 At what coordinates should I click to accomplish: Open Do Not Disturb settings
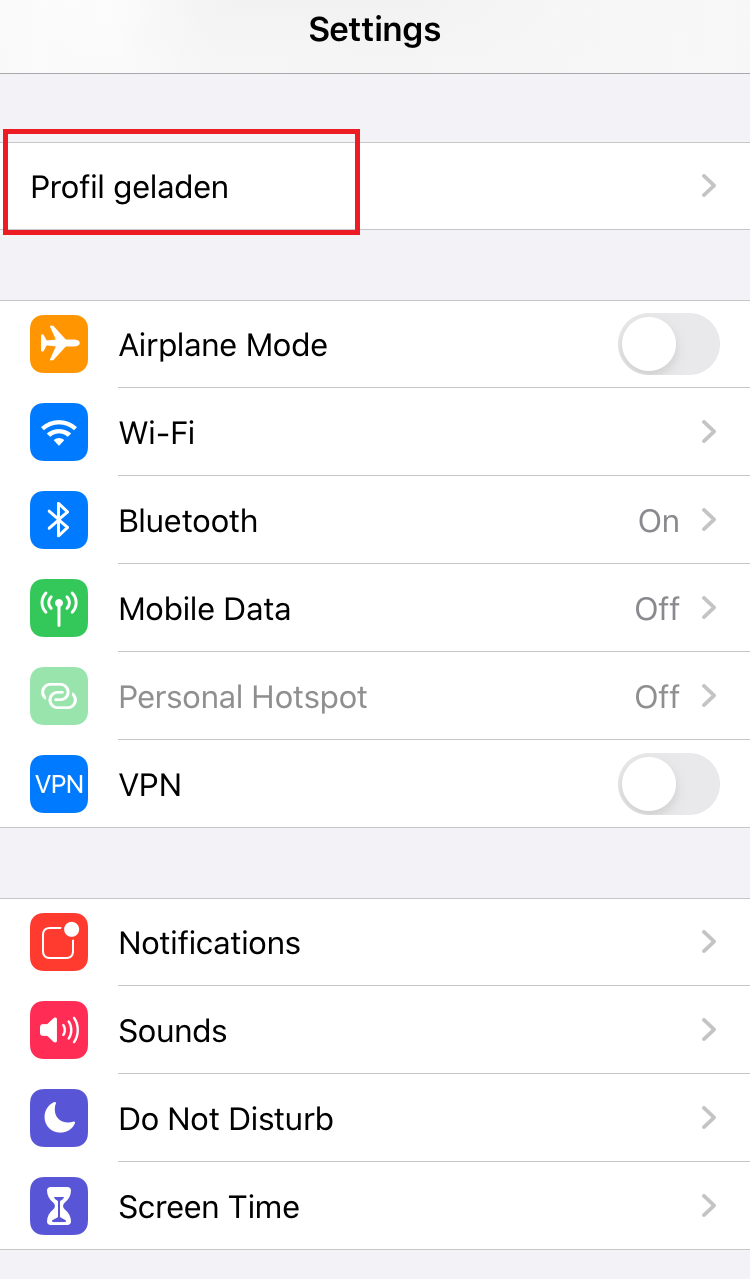coord(375,1118)
